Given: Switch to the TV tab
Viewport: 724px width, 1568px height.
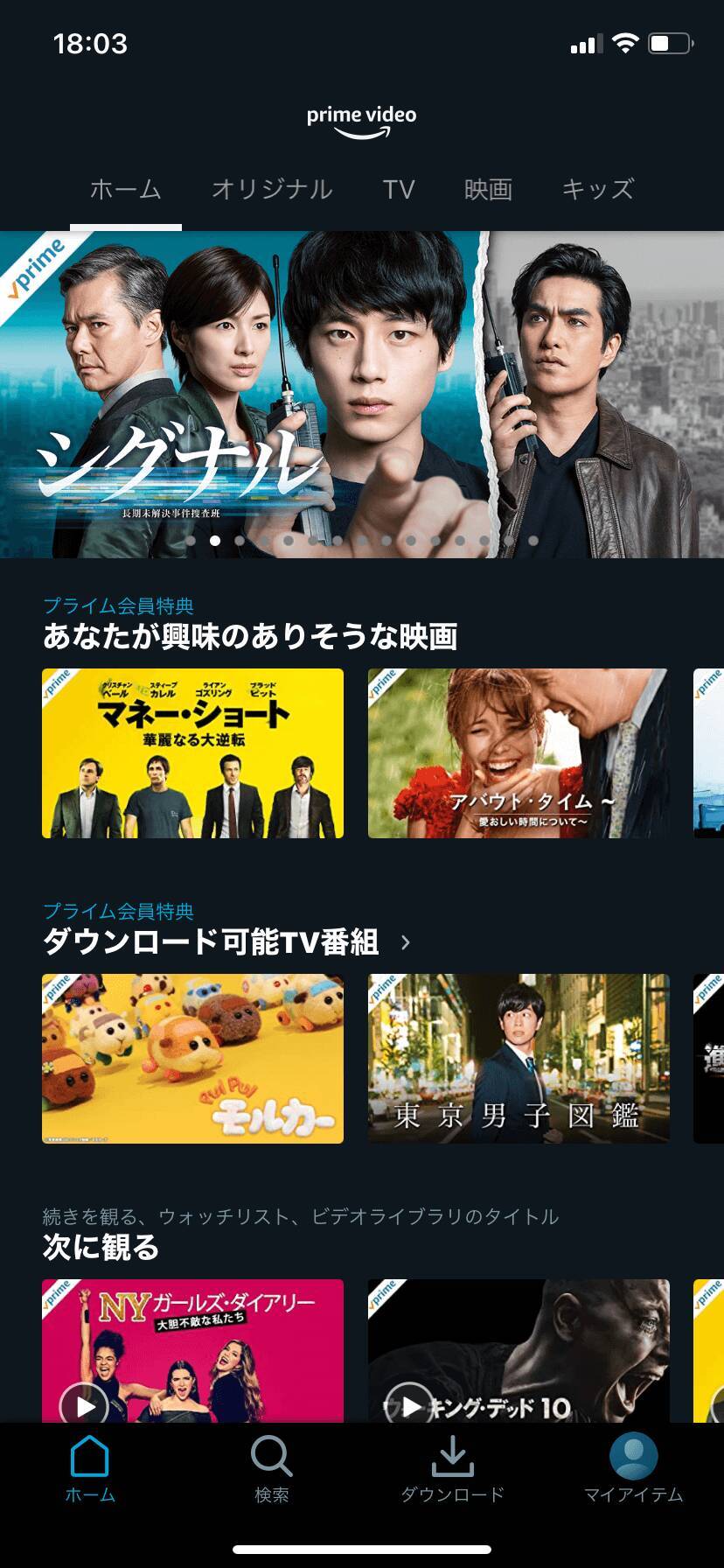Looking at the screenshot, I should [399, 190].
